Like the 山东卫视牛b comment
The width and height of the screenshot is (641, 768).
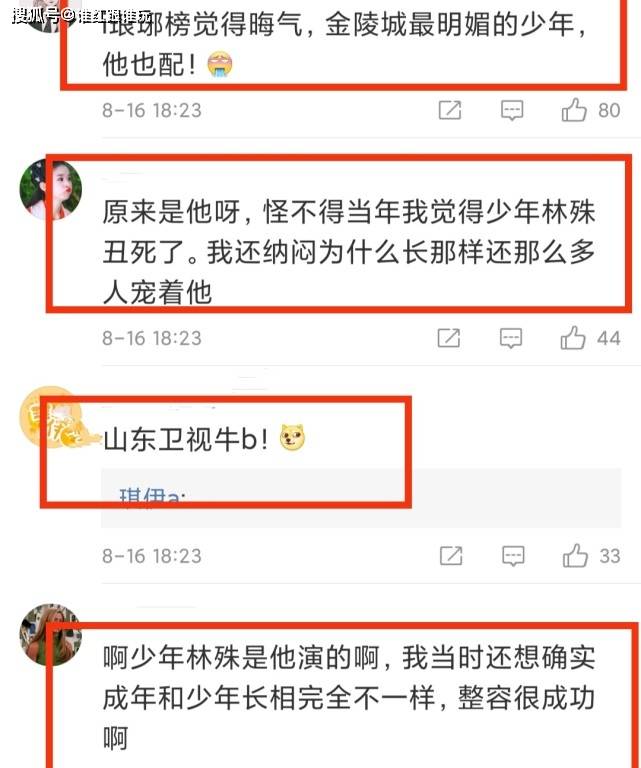[574, 555]
